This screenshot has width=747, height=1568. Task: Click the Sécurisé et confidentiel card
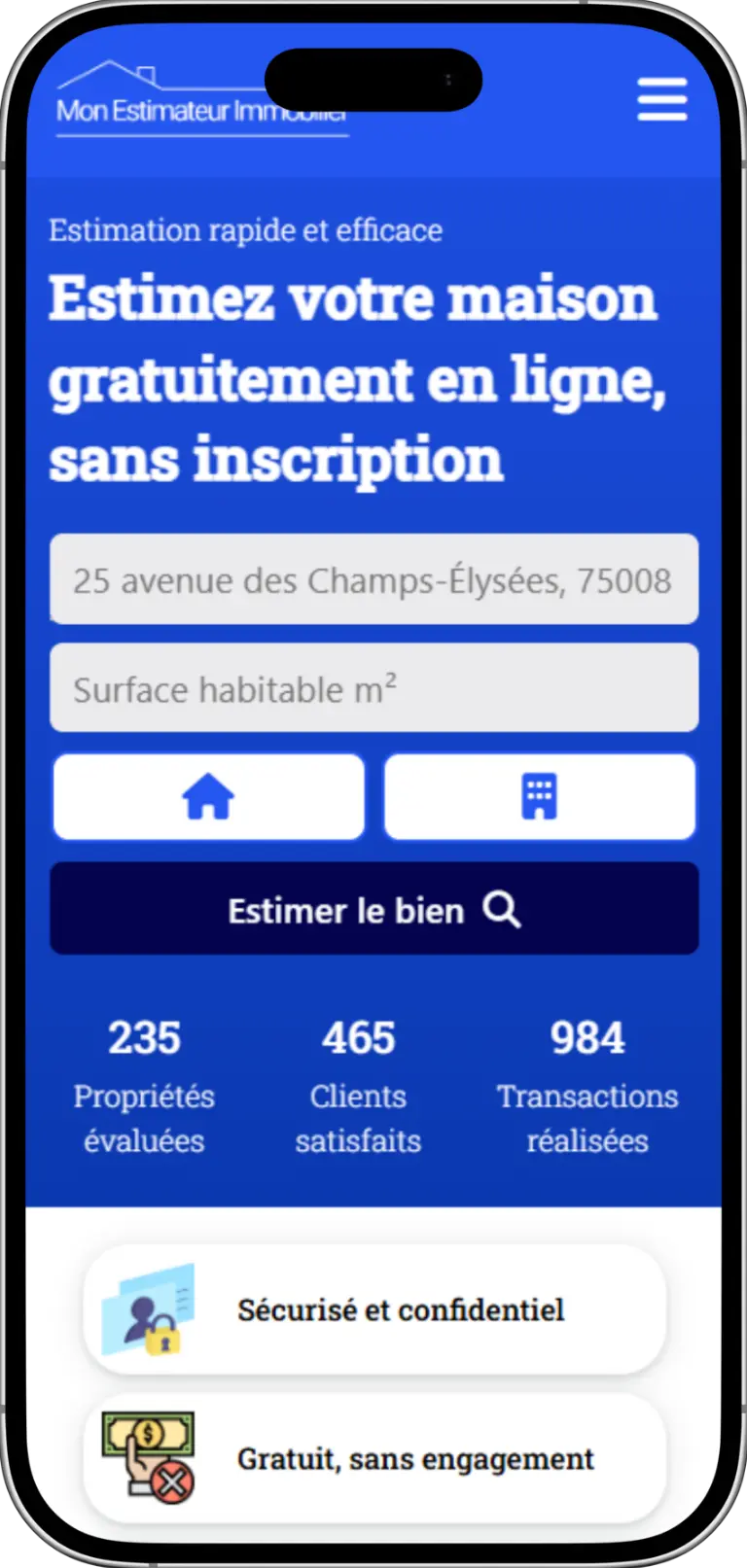373,1310
